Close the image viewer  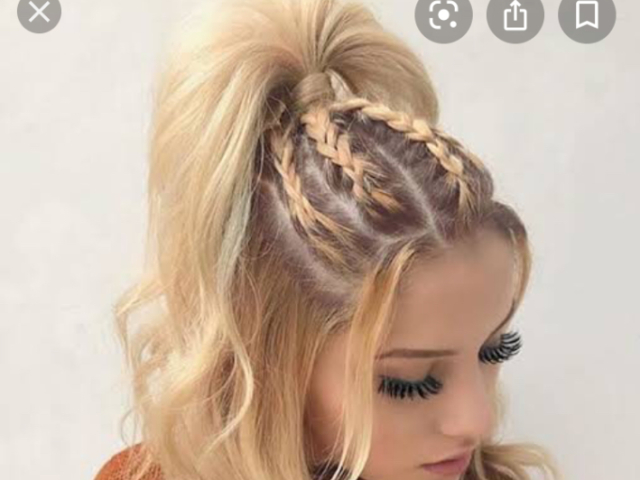point(39,11)
